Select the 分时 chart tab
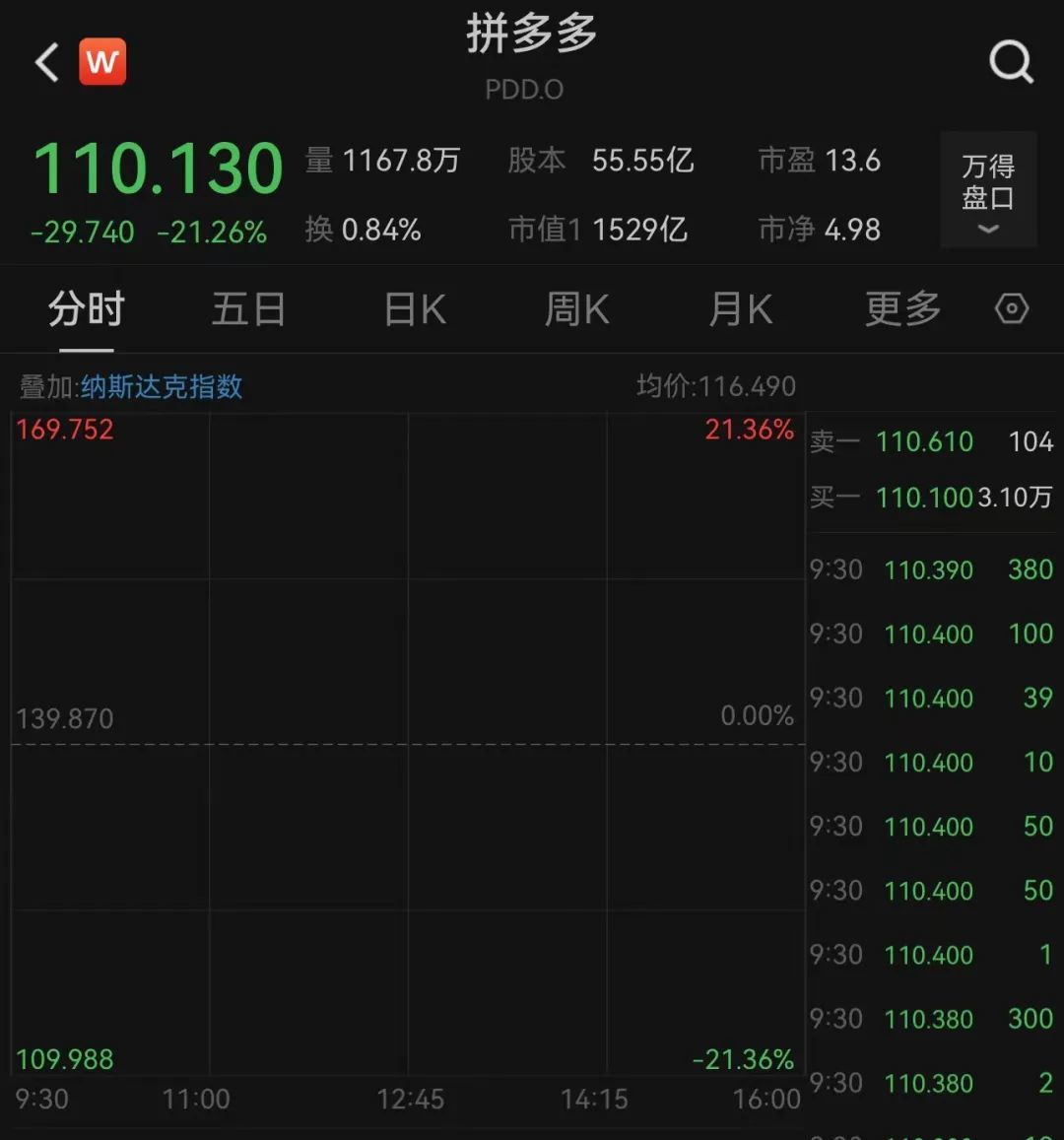The image size is (1064, 1140). 87,309
